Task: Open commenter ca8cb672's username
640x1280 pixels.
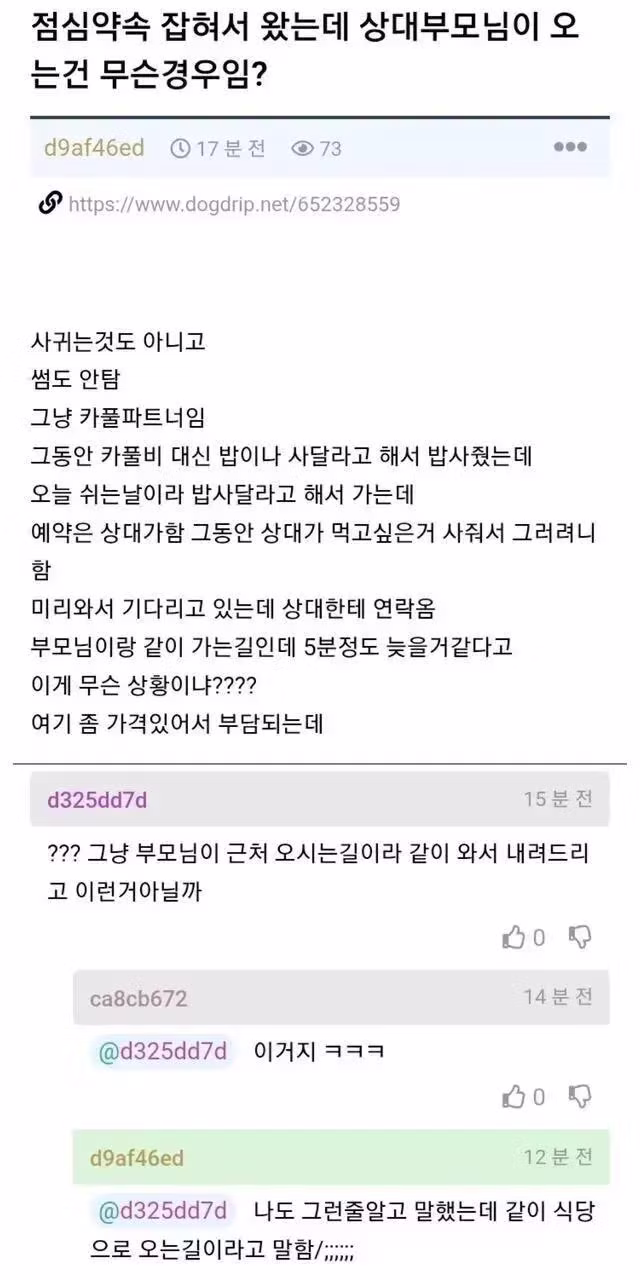Action: pos(138,999)
